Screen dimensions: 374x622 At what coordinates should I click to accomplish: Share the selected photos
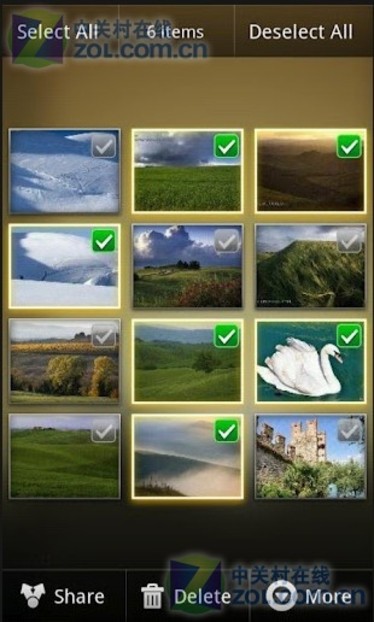[63, 596]
